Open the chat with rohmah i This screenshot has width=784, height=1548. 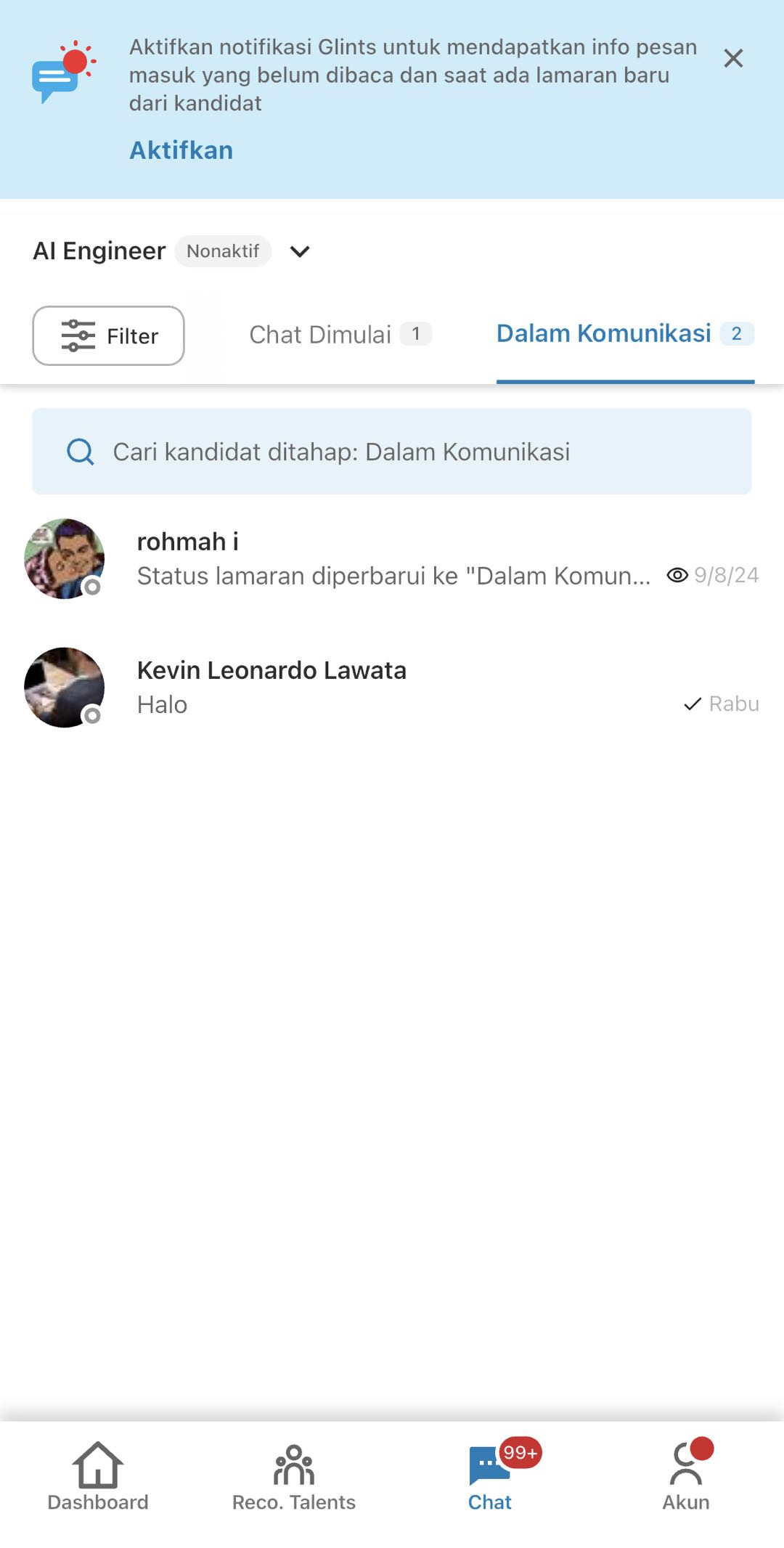point(392,559)
